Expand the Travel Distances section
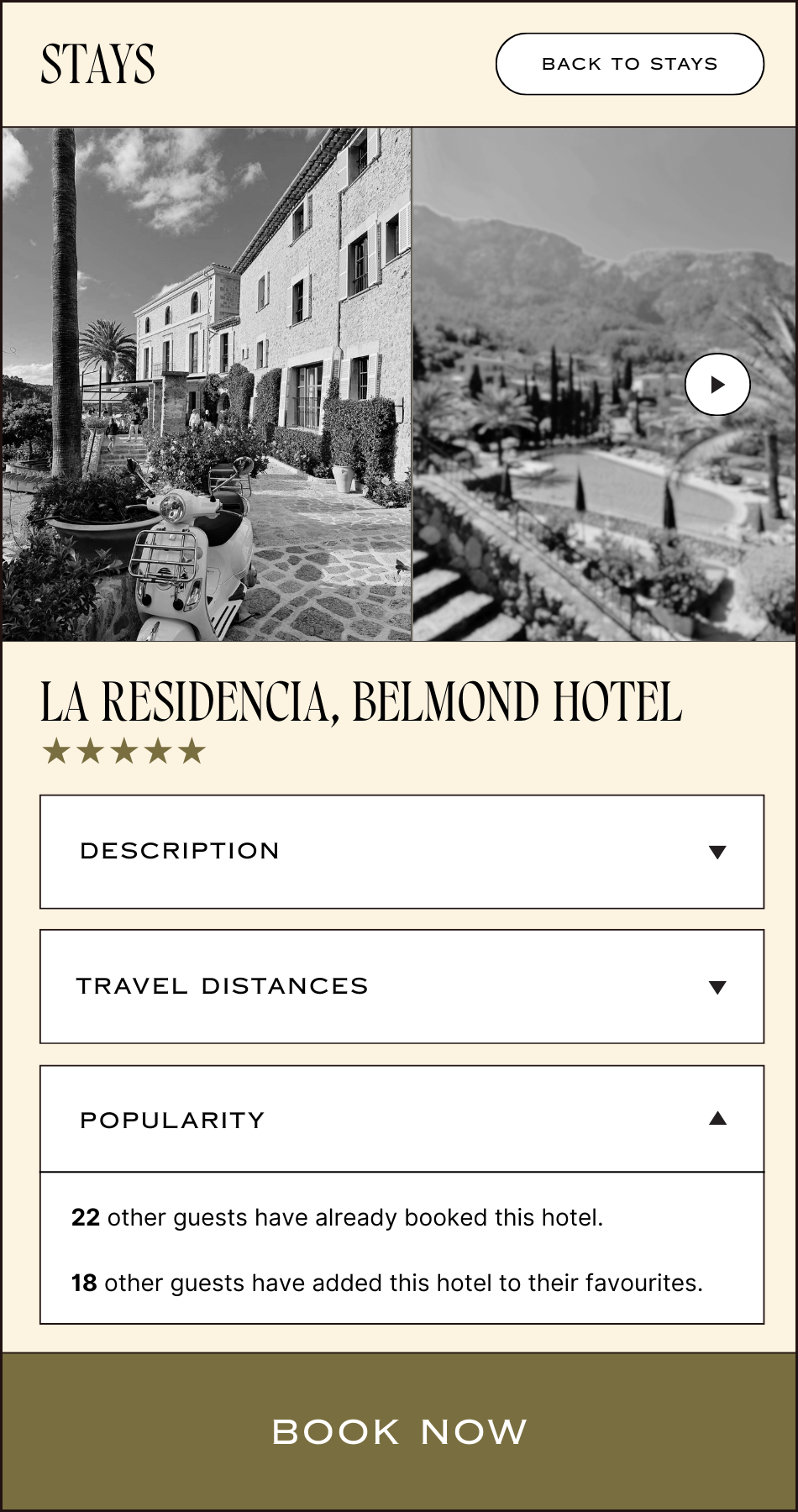Screen dimensions: 798x1512 pos(402,986)
